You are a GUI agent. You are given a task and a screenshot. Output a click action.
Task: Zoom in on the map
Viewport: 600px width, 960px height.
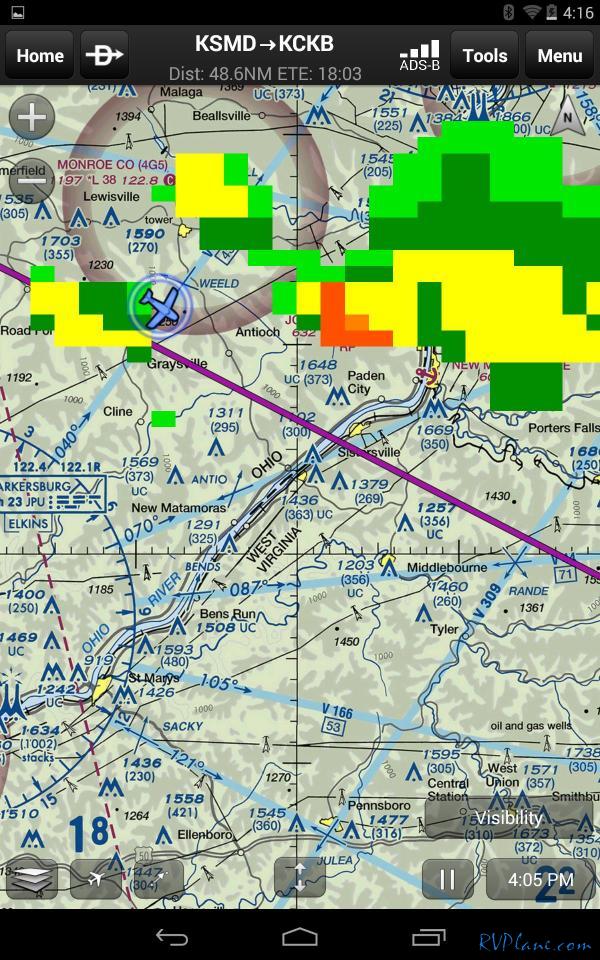[x=31, y=118]
